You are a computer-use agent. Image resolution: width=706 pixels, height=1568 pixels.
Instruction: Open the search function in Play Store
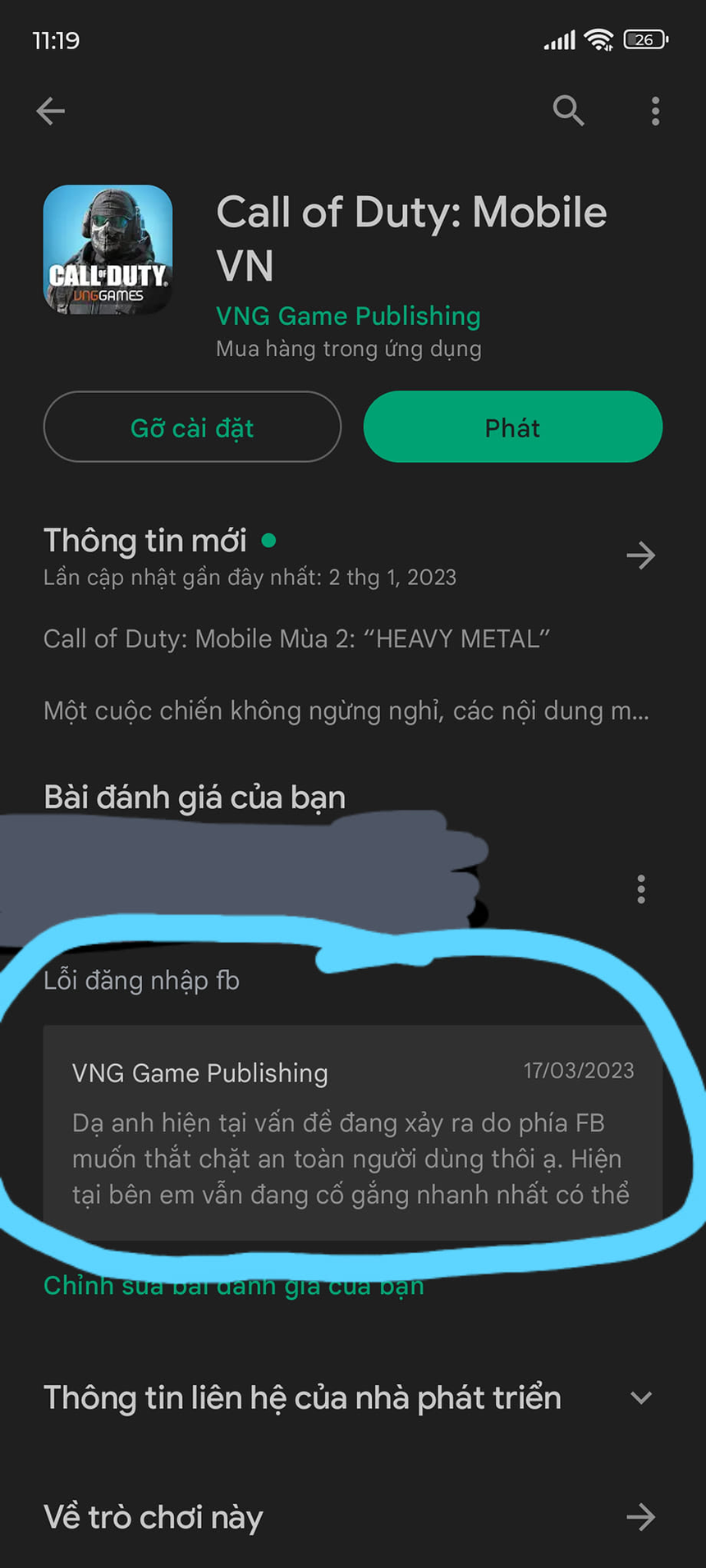click(569, 111)
